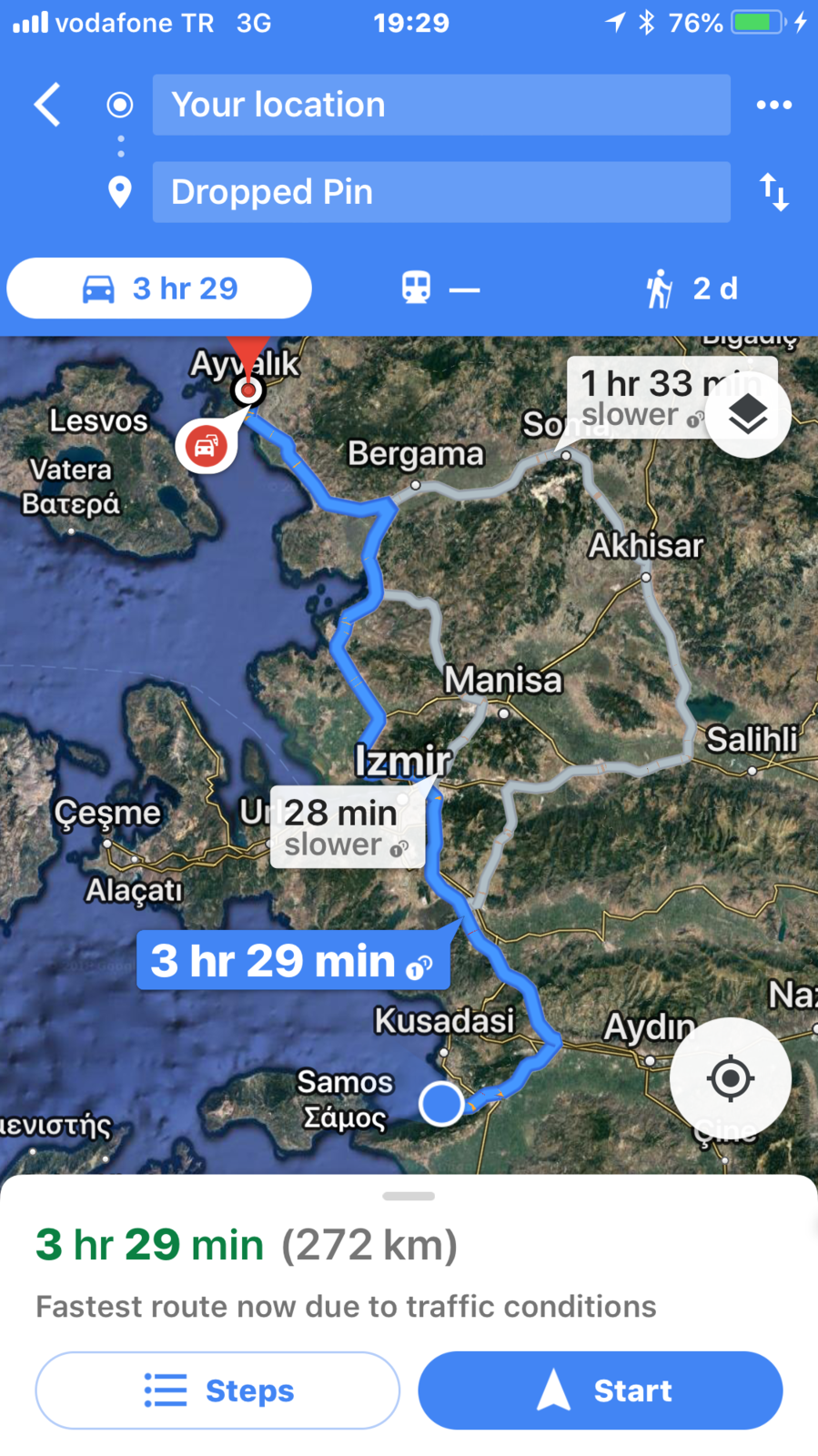Go back from the directions screen
This screenshot has width=818, height=1456.
pos(47,105)
